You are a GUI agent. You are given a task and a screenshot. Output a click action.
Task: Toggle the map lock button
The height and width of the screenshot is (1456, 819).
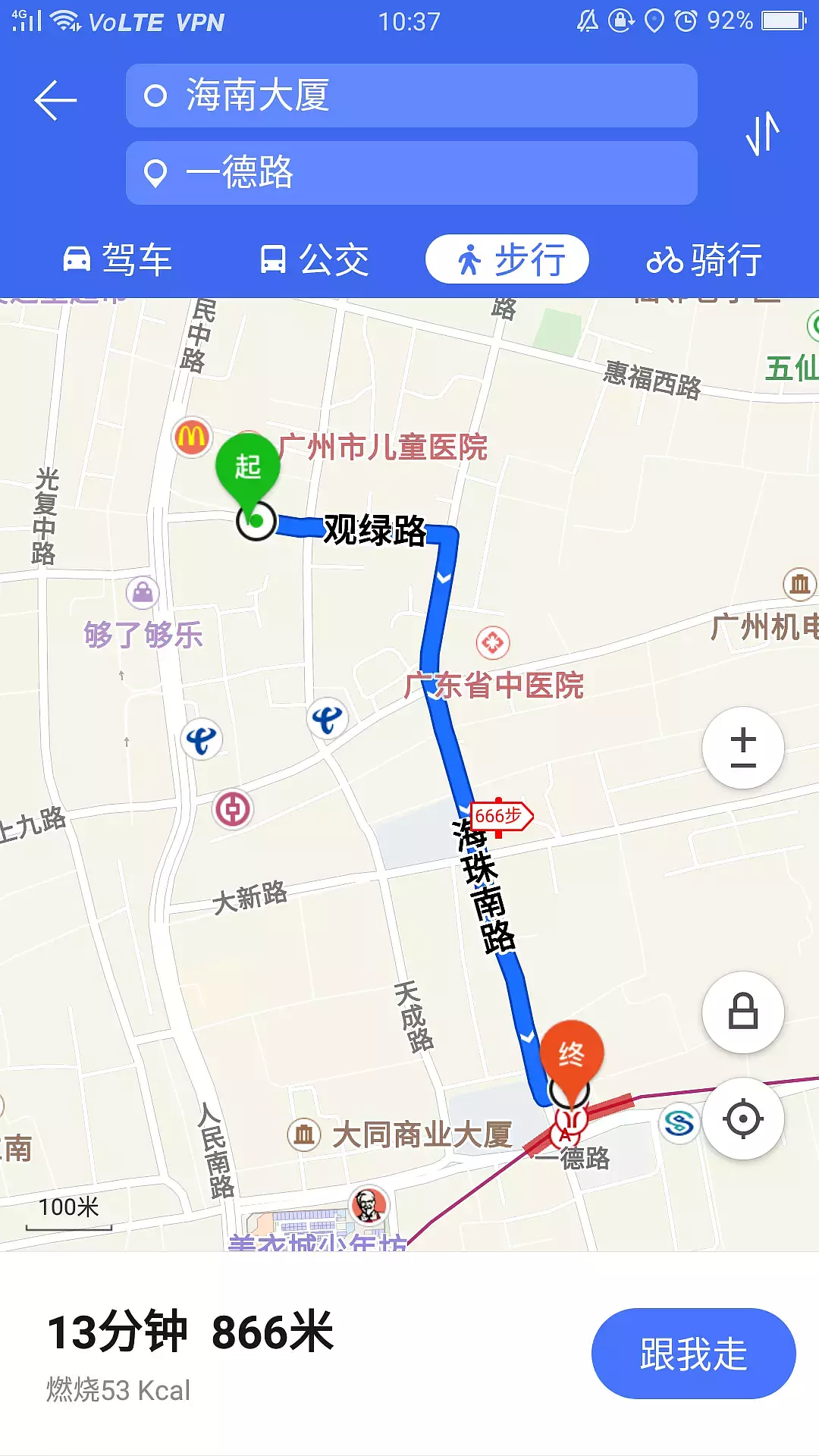[x=743, y=1012]
